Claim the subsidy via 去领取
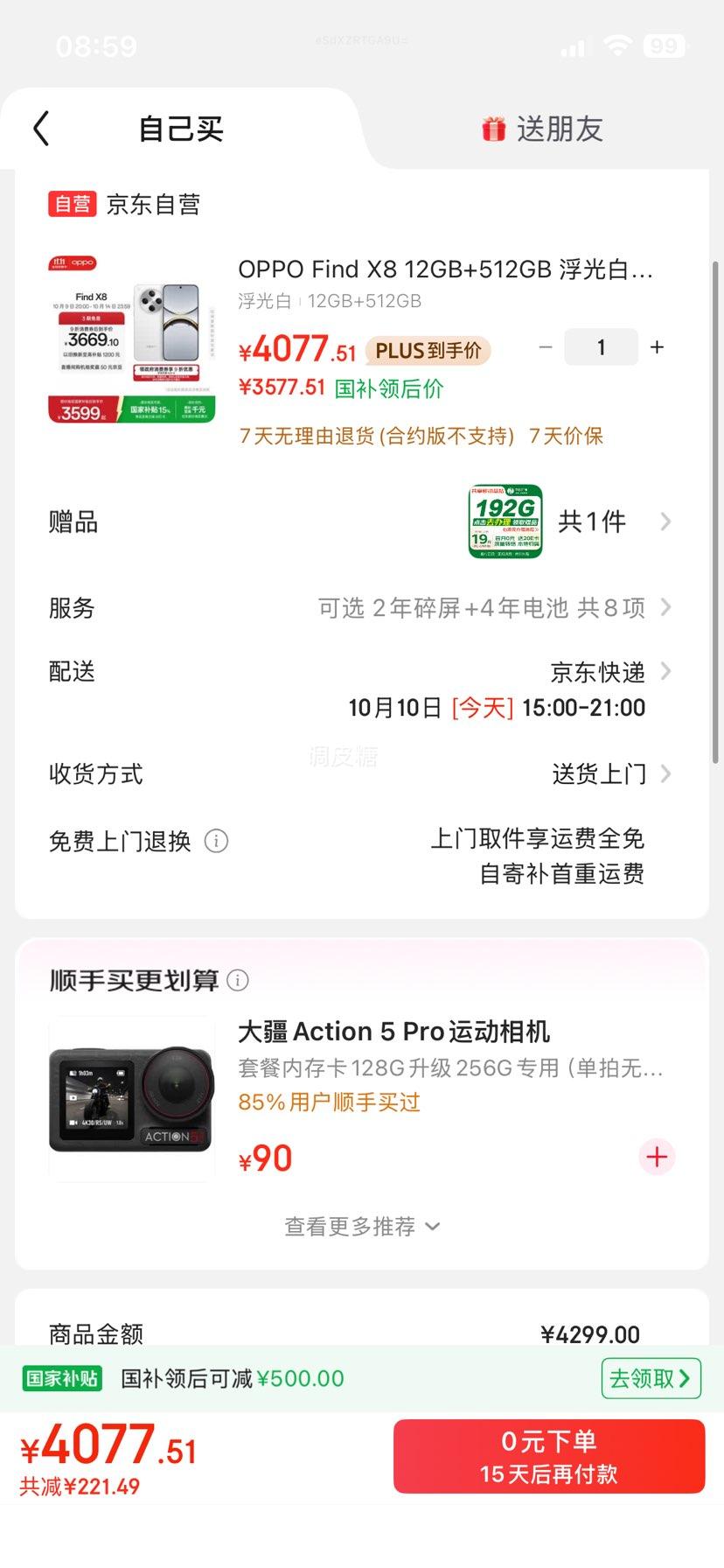This screenshot has width=724, height=1568. [650, 1379]
